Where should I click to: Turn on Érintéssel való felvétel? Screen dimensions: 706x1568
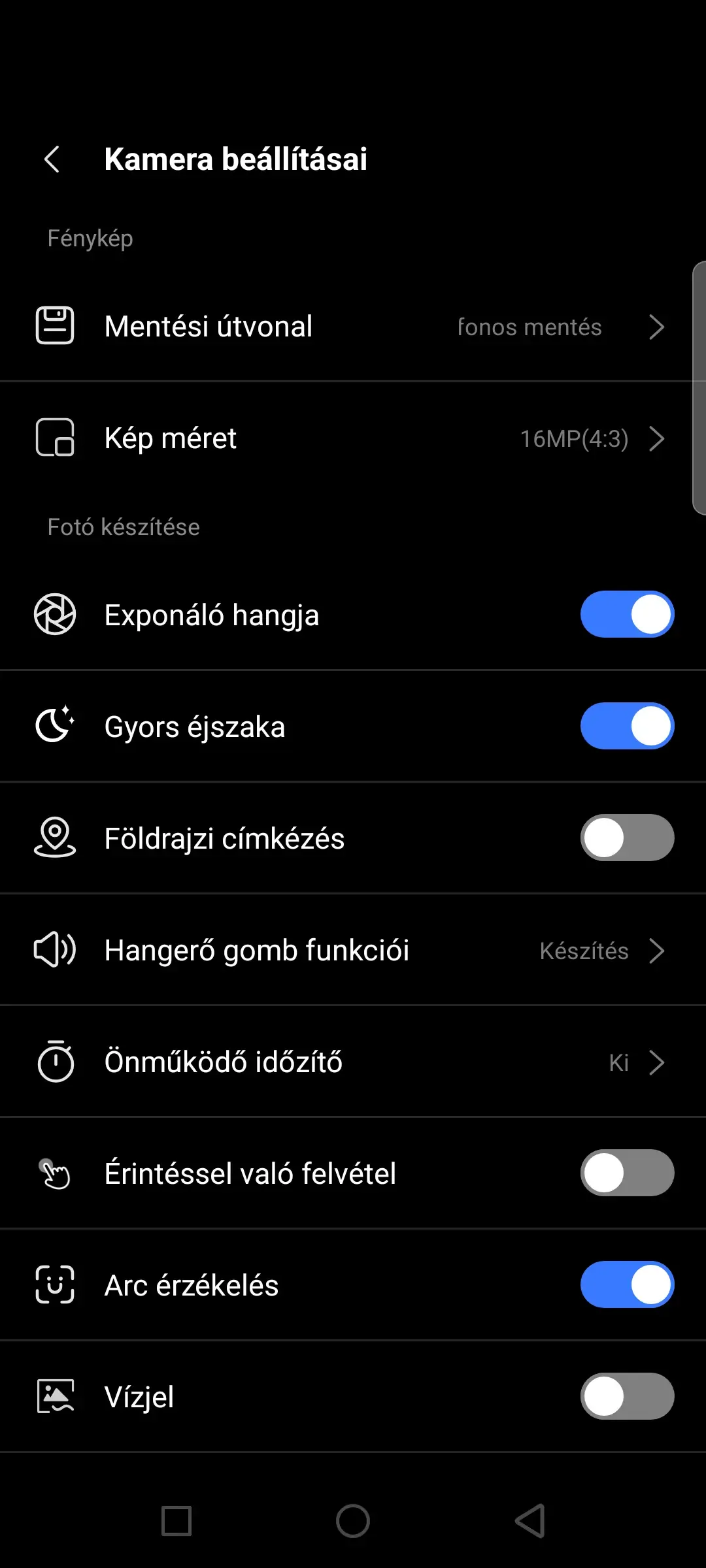(627, 1173)
